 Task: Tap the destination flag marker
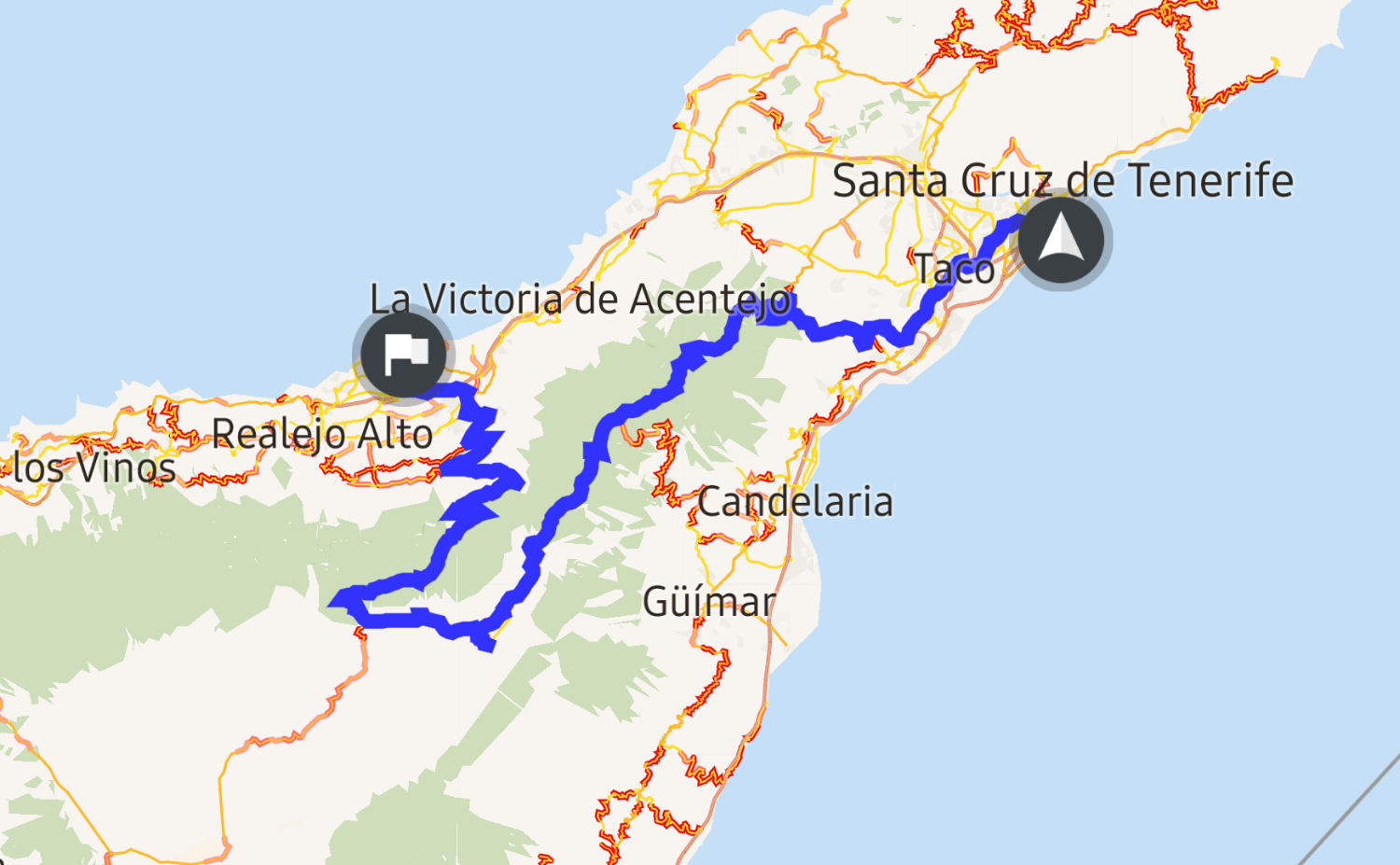coord(403,354)
